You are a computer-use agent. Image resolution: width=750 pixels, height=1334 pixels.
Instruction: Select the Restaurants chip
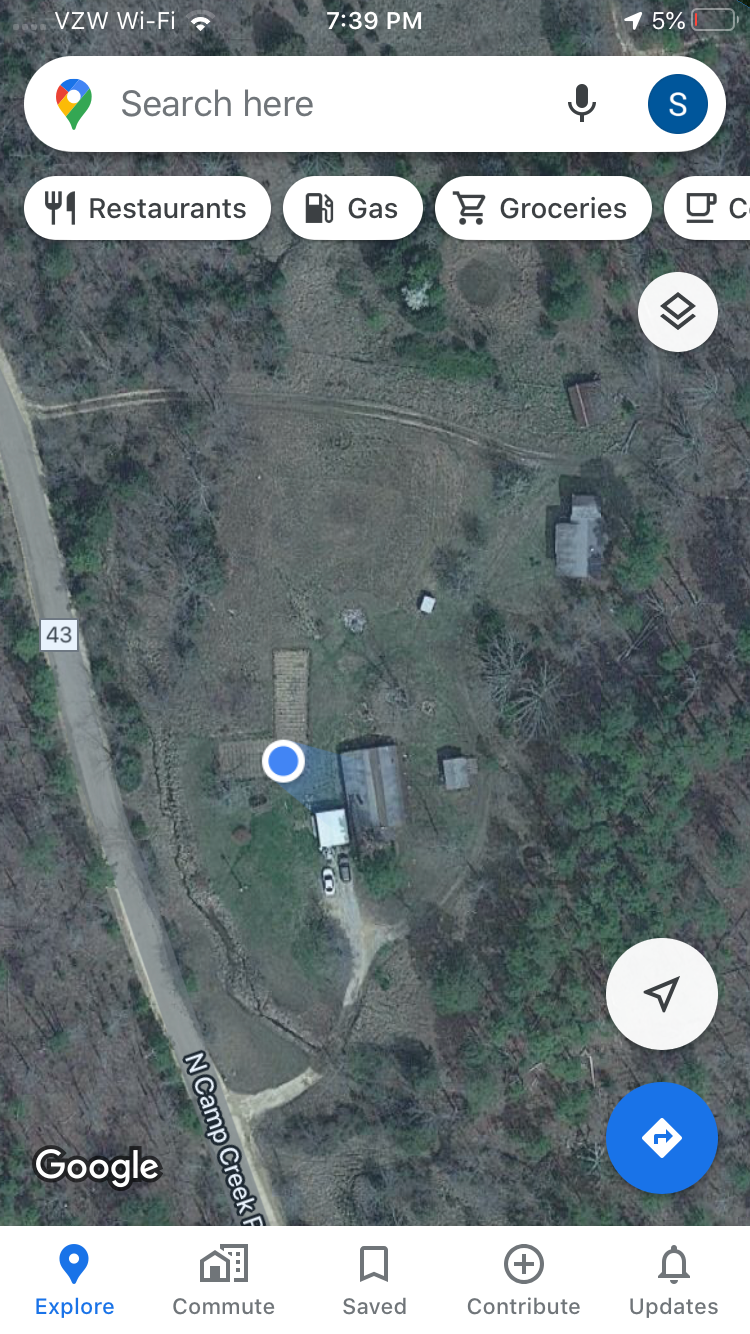tap(147, 208)
